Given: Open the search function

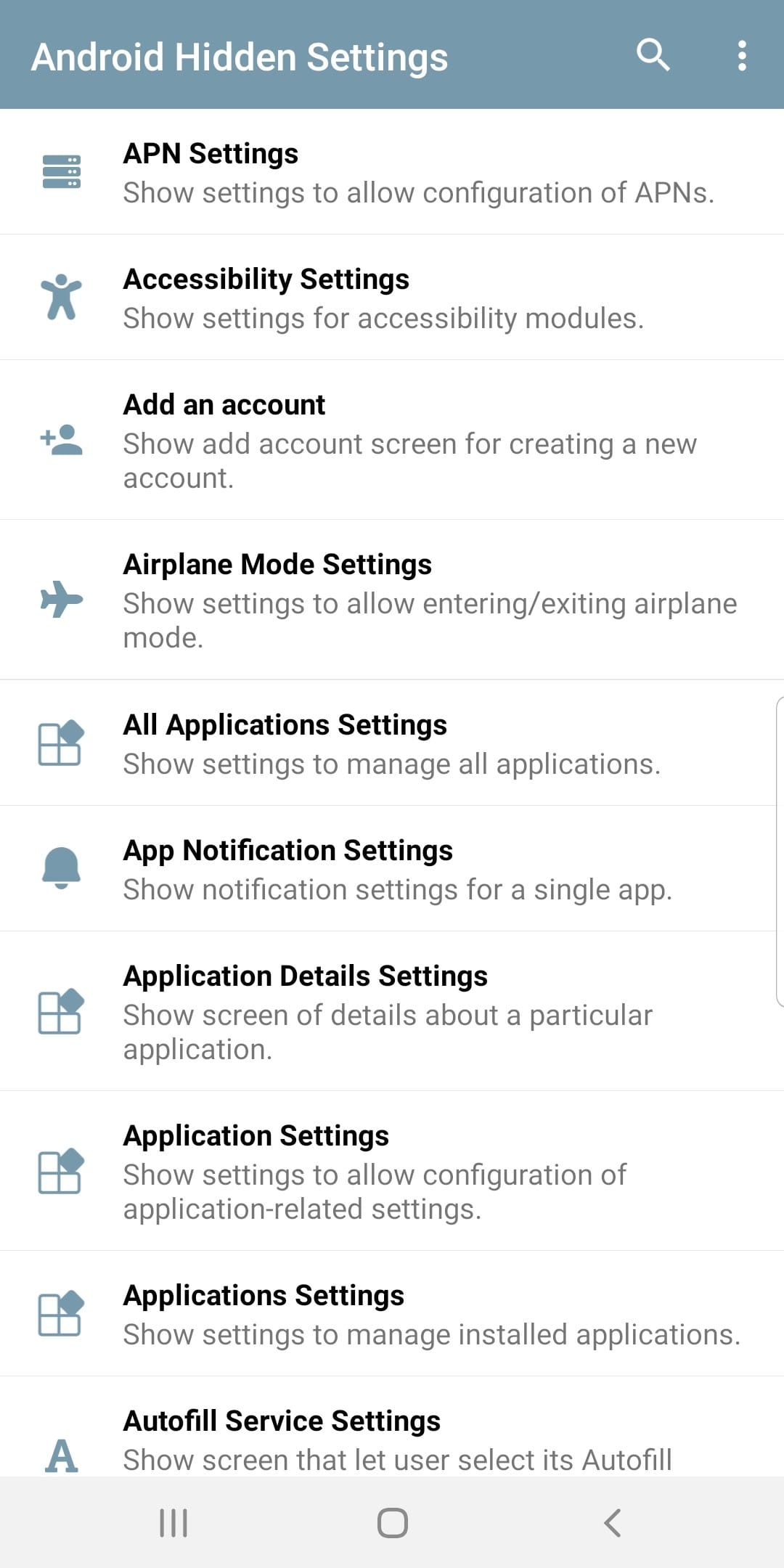Looking at the screenshot, I should pos(653,57).
